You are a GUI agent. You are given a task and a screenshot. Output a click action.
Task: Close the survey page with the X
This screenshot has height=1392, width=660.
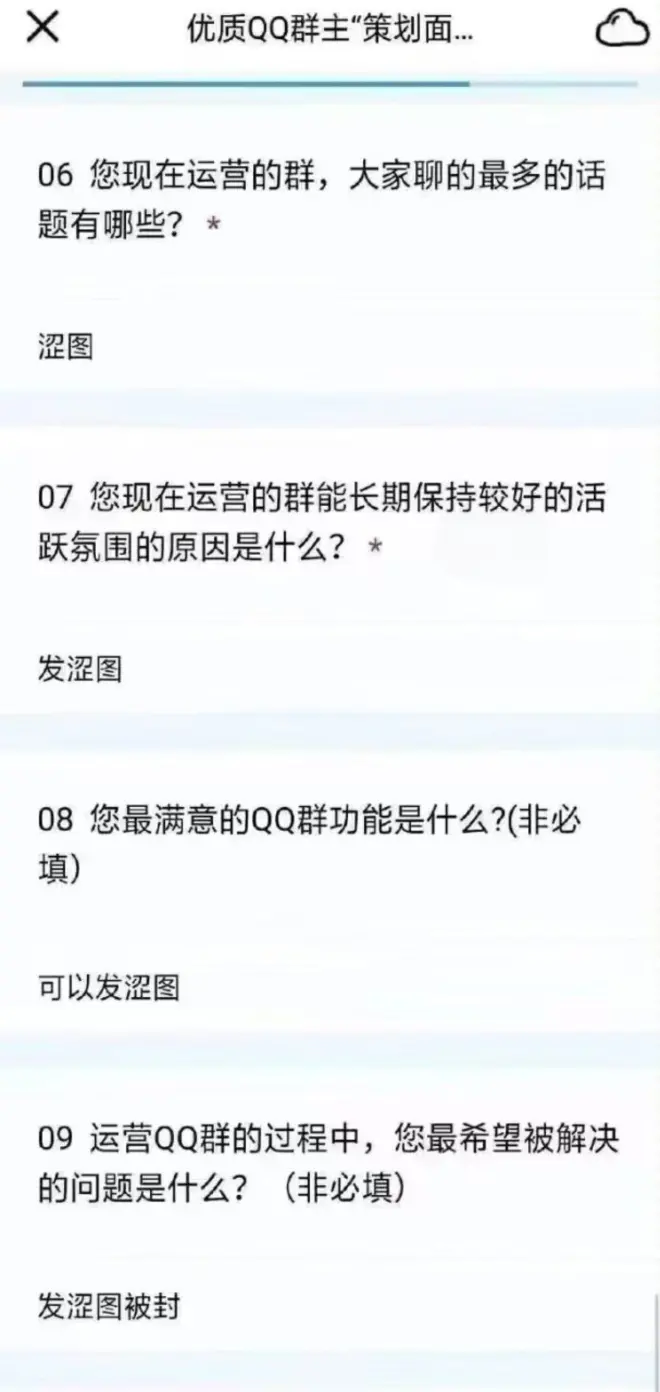[x=42, y=29]
